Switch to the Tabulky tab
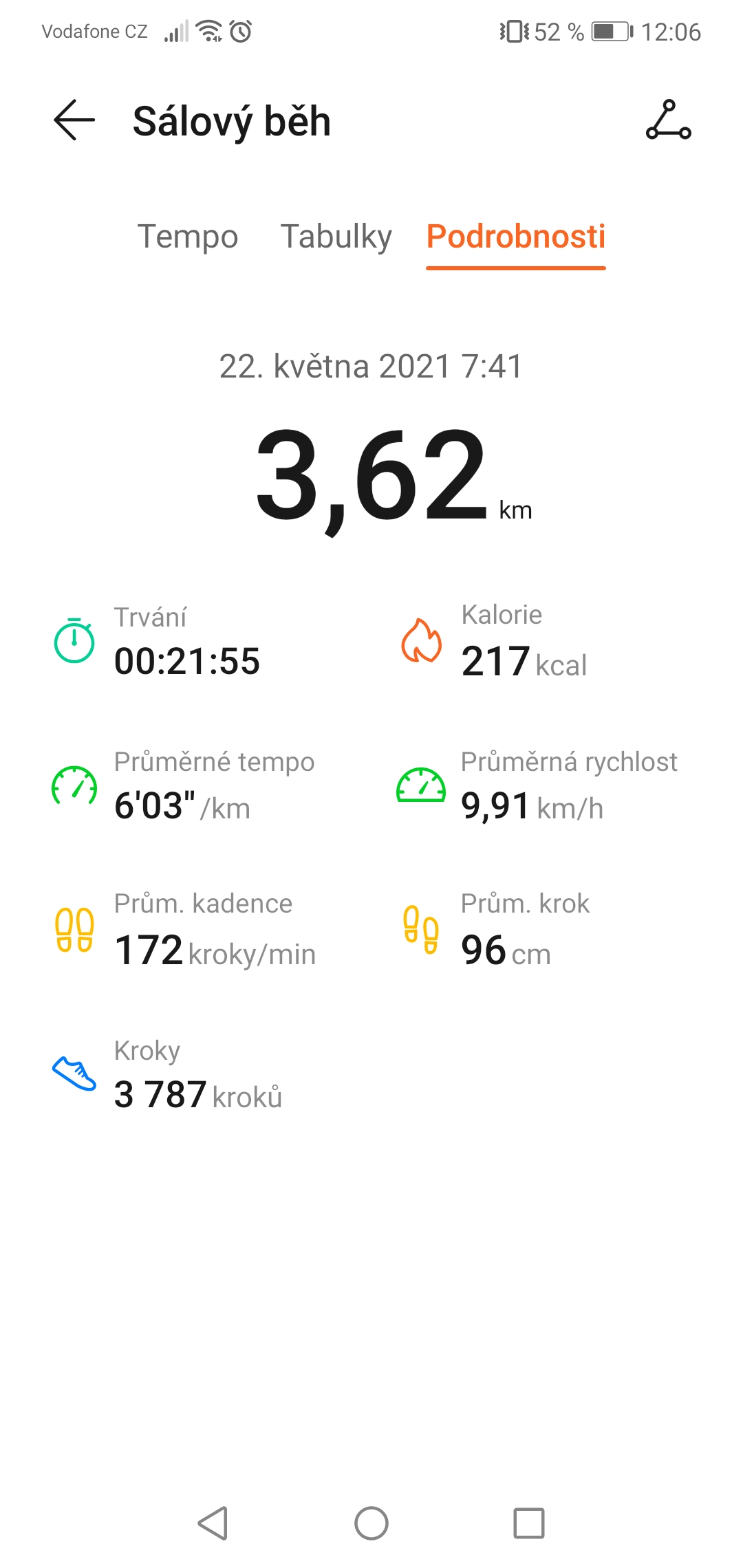The image size is (743, 1568). pos(336,237)
